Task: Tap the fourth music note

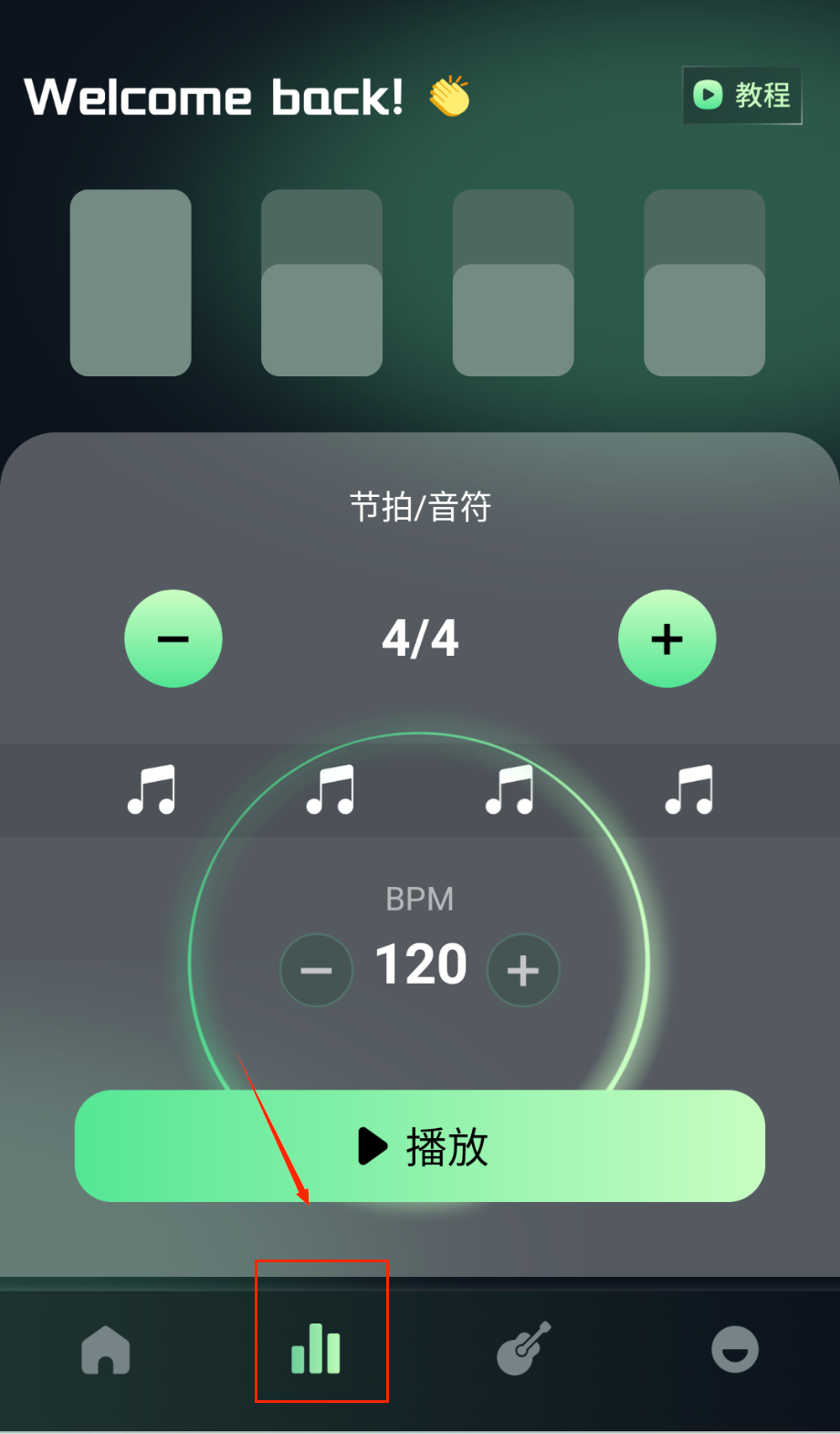Action: tap(689, 790)
